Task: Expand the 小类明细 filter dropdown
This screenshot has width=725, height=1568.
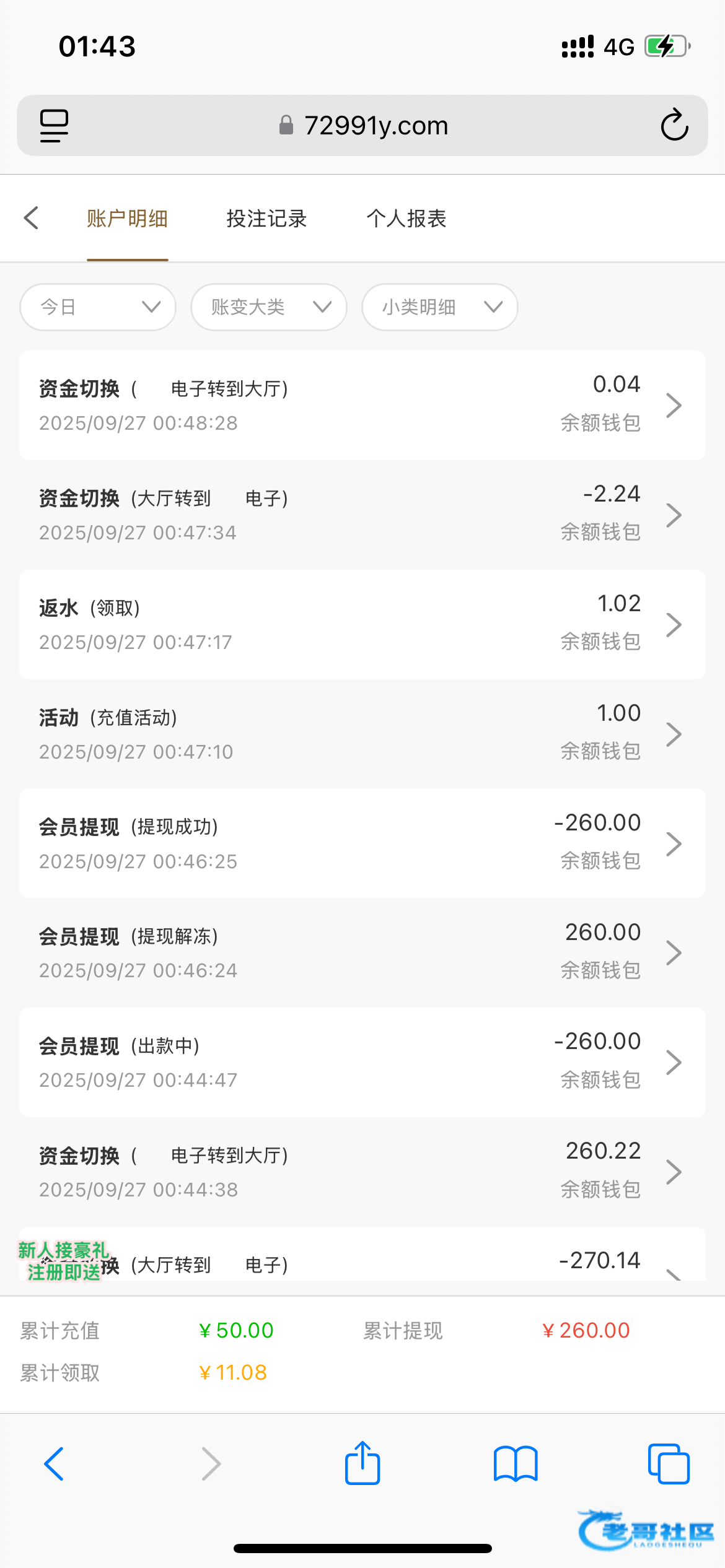Action: click(439, 307)
